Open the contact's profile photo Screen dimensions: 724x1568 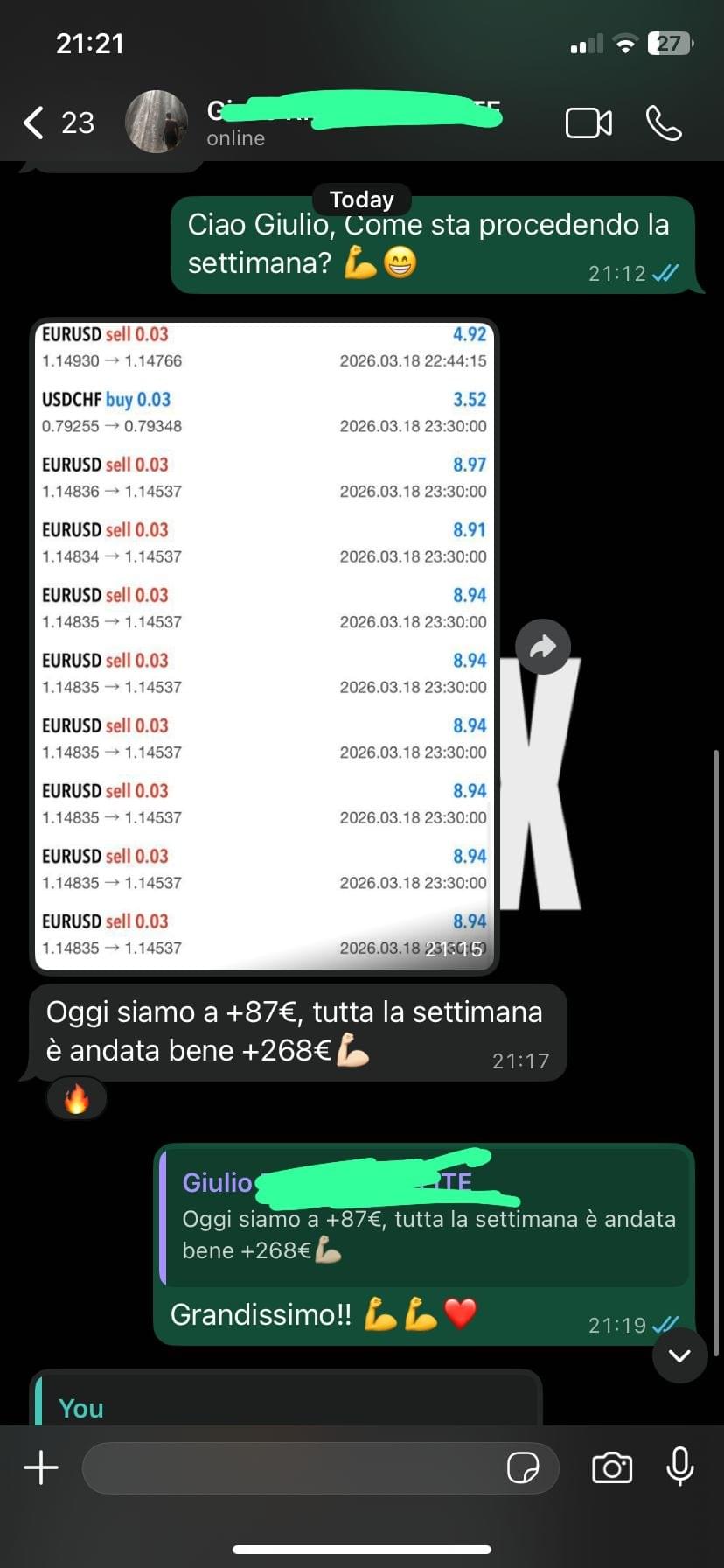click(157, 122)
